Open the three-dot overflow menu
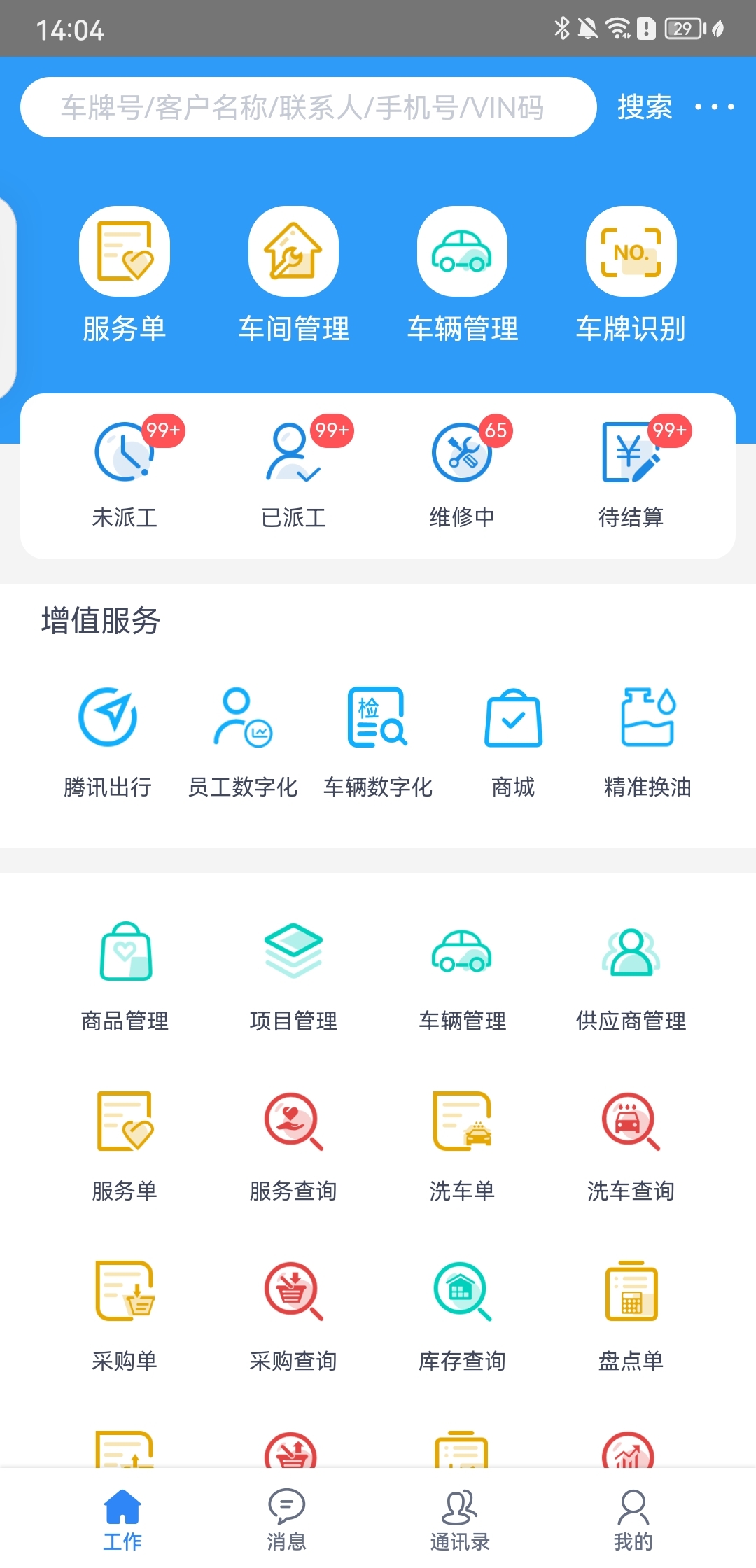This screenshot has width=756, height=1568. point(714,107)
